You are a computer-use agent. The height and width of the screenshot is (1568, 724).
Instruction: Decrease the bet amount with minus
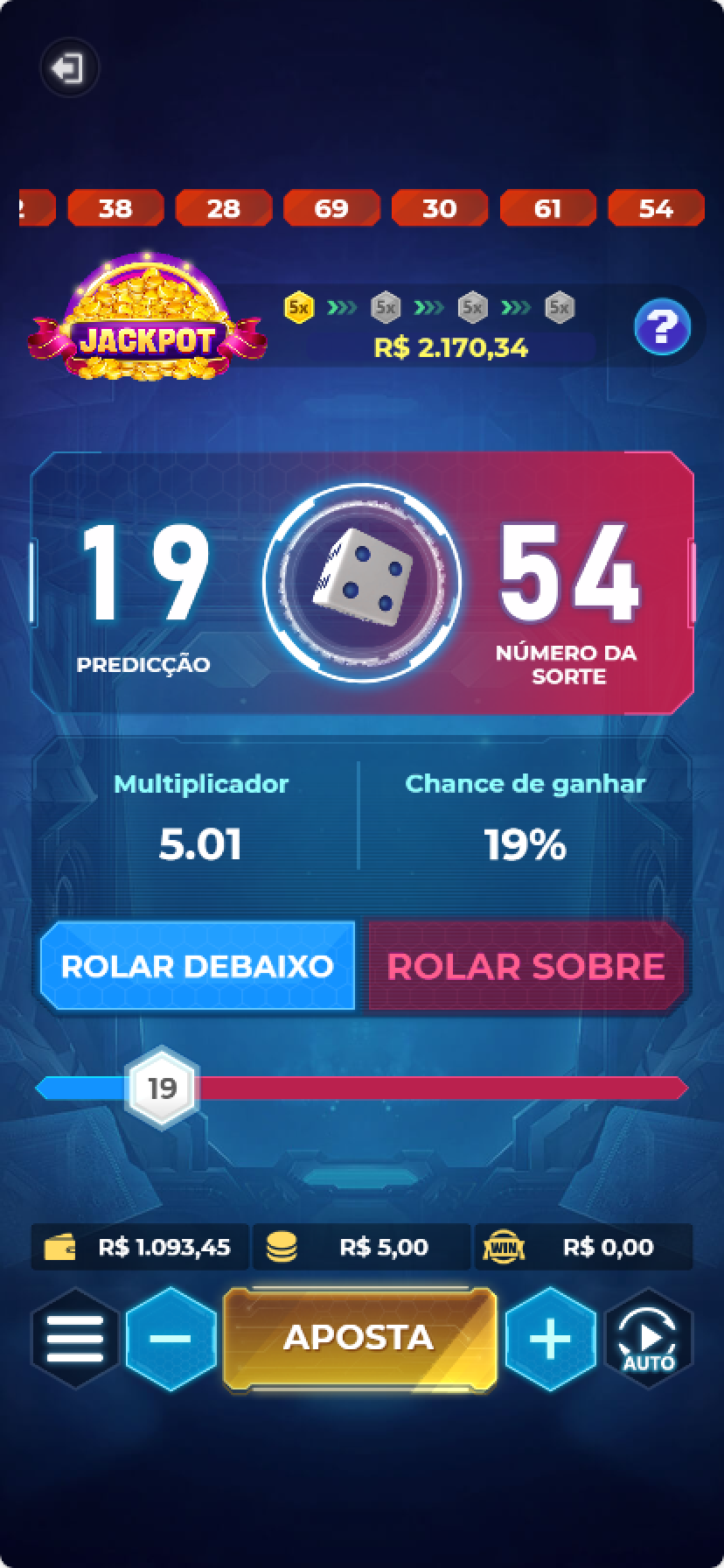171,1339
